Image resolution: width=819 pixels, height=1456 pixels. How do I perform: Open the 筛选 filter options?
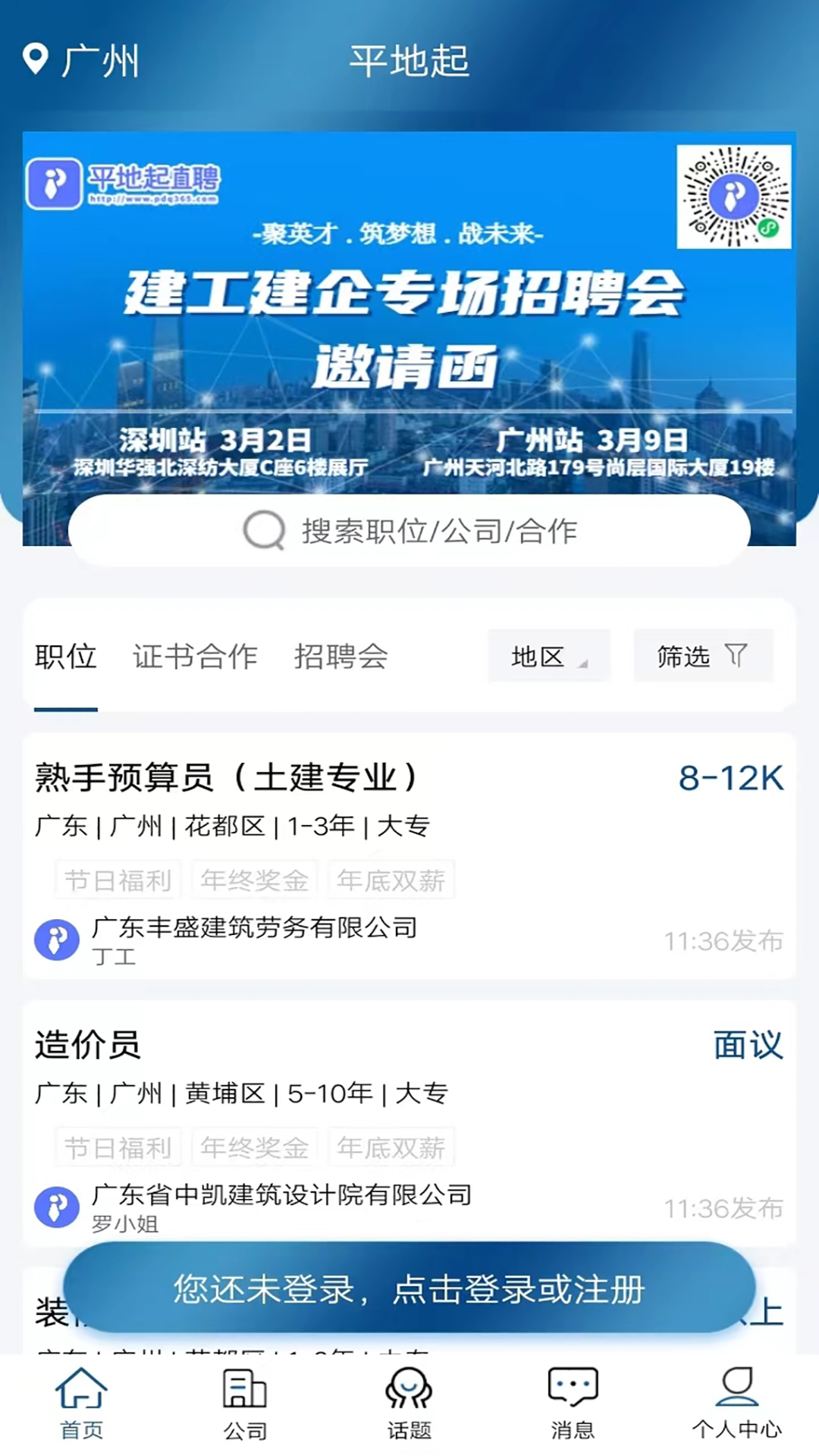pyautogui.click(x=702, y=657)
